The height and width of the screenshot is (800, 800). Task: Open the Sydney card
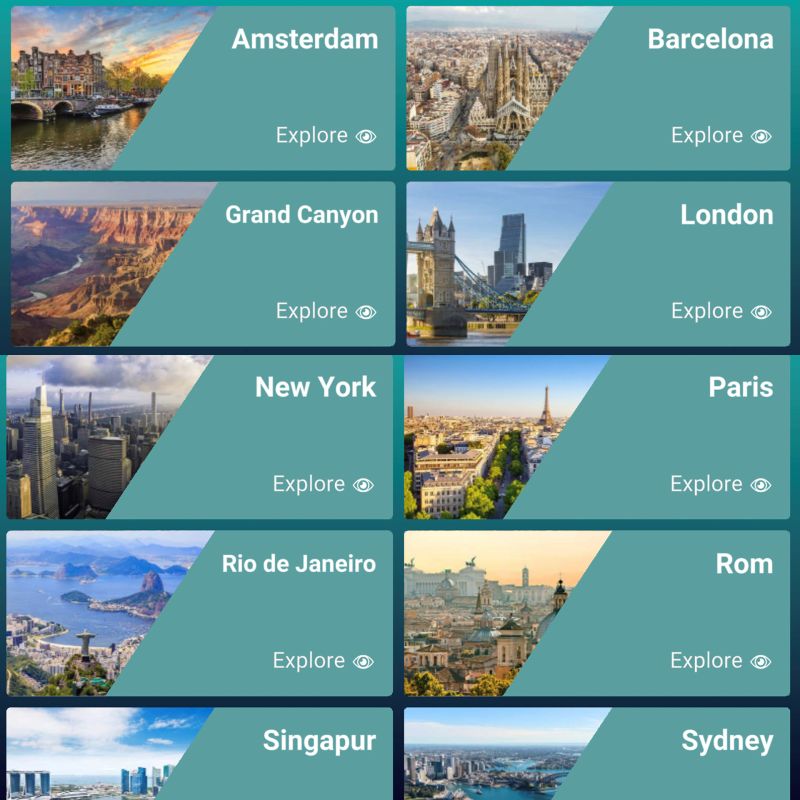click(x=597, y=755)
